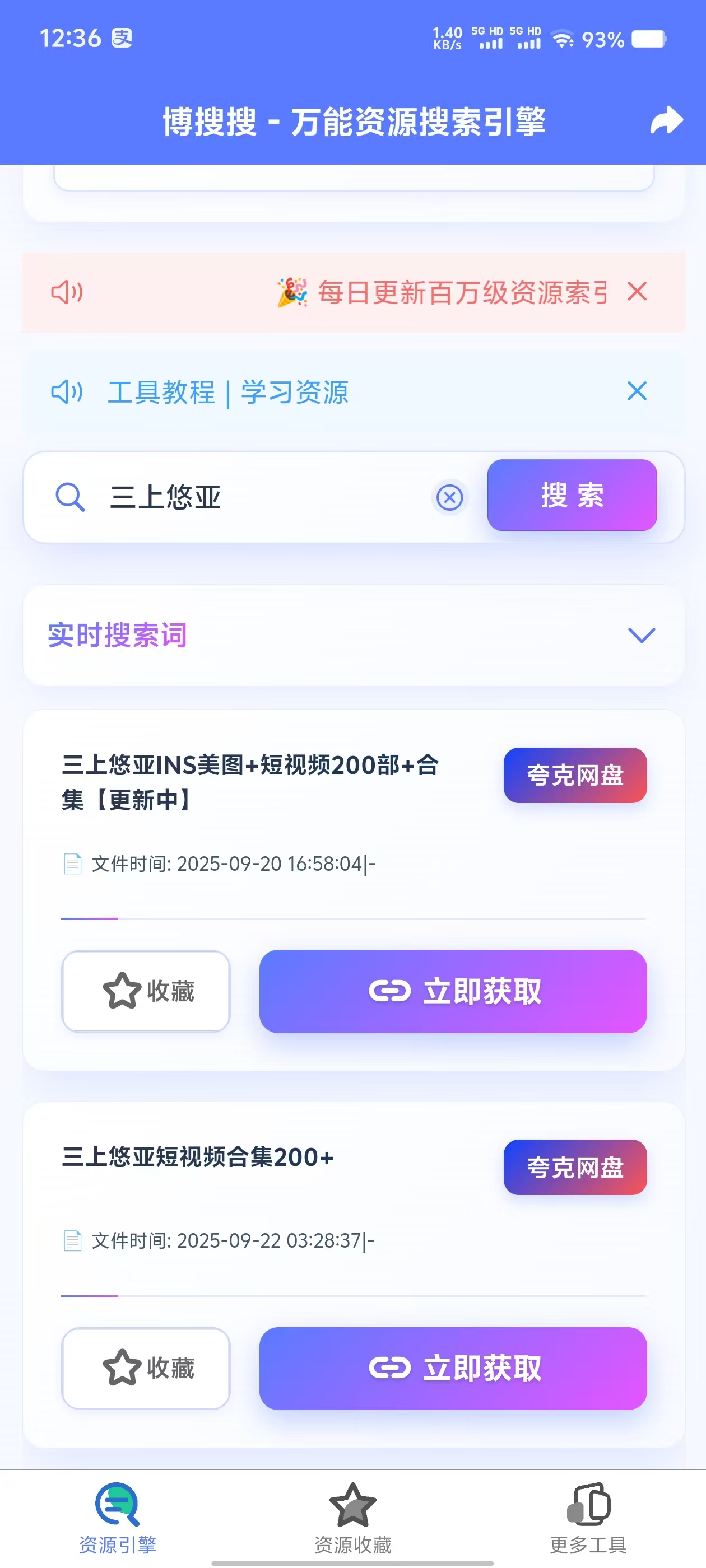706x1568 pixels.
Task: Open the 更多工具 tab
Action: tap(588, 1517)
